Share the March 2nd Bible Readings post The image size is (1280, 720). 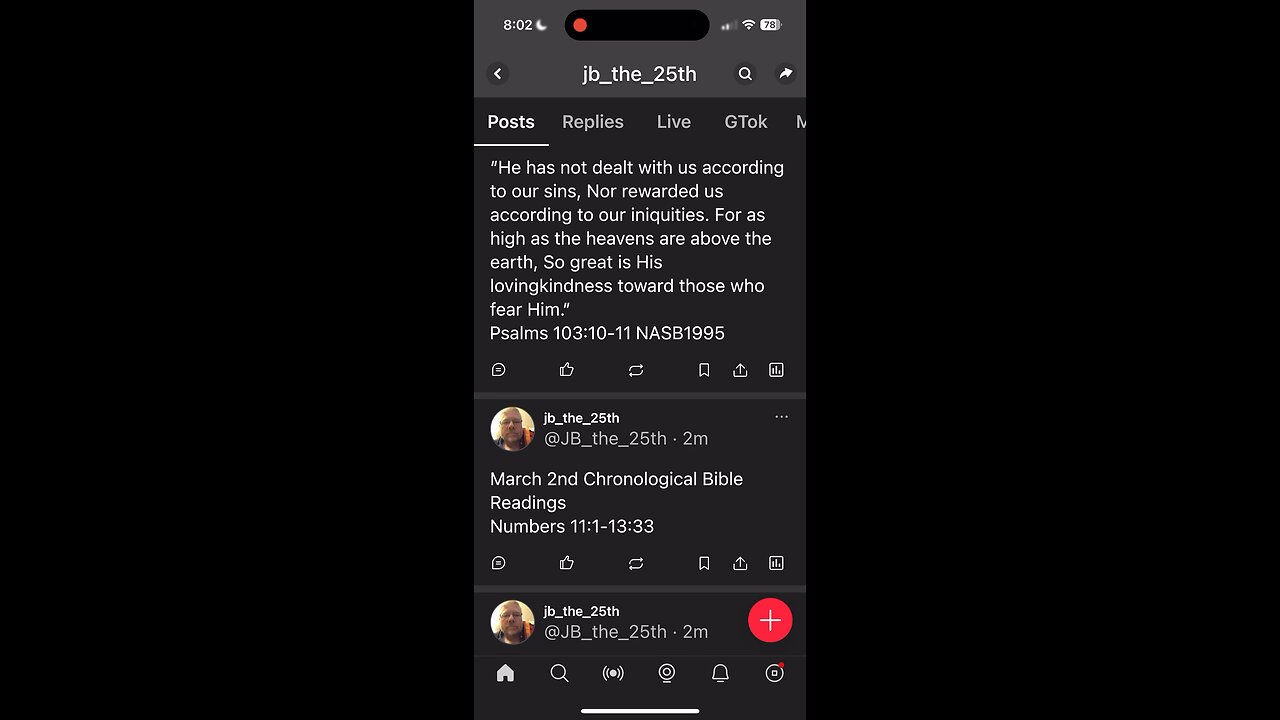click(740, 563)
